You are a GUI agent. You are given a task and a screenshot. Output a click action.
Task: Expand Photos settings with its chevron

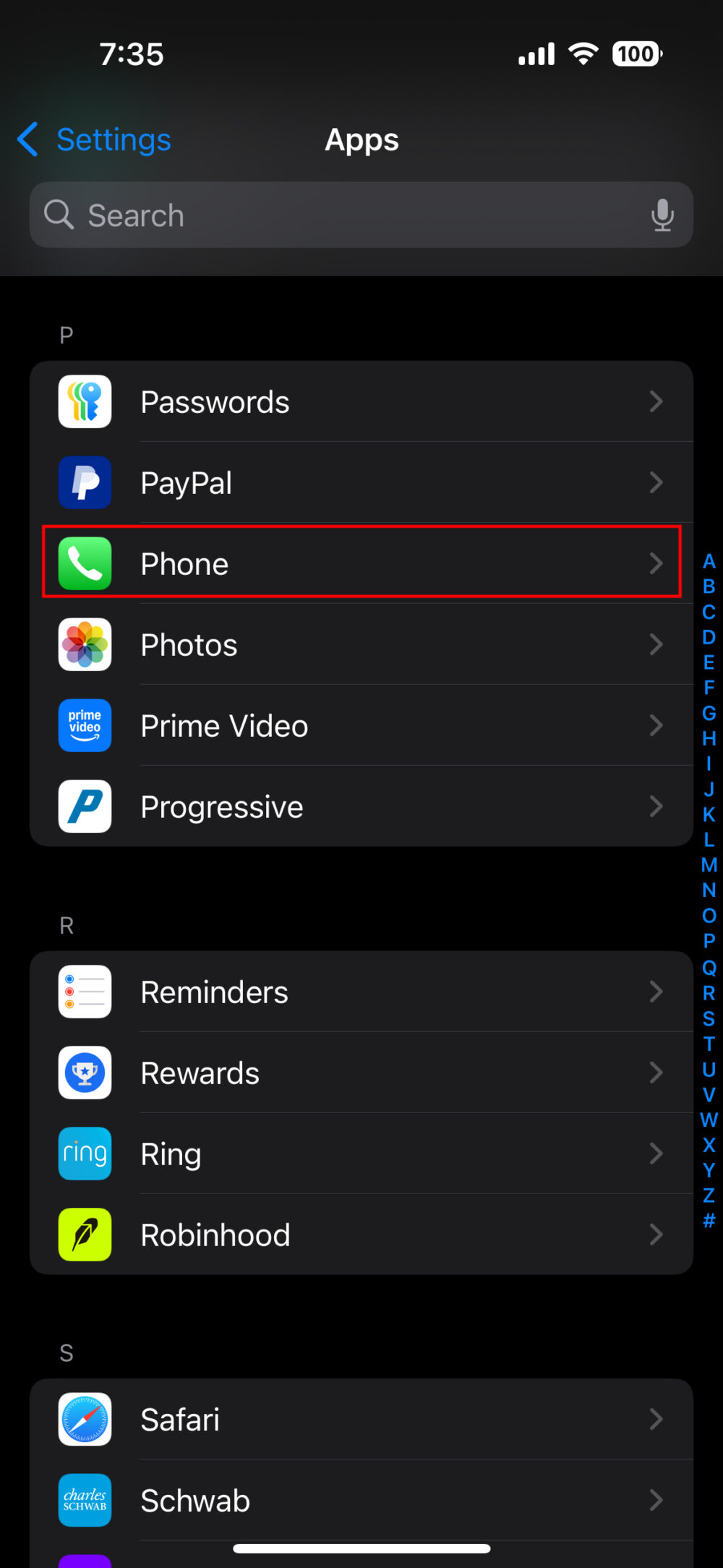tap(656, 644)
